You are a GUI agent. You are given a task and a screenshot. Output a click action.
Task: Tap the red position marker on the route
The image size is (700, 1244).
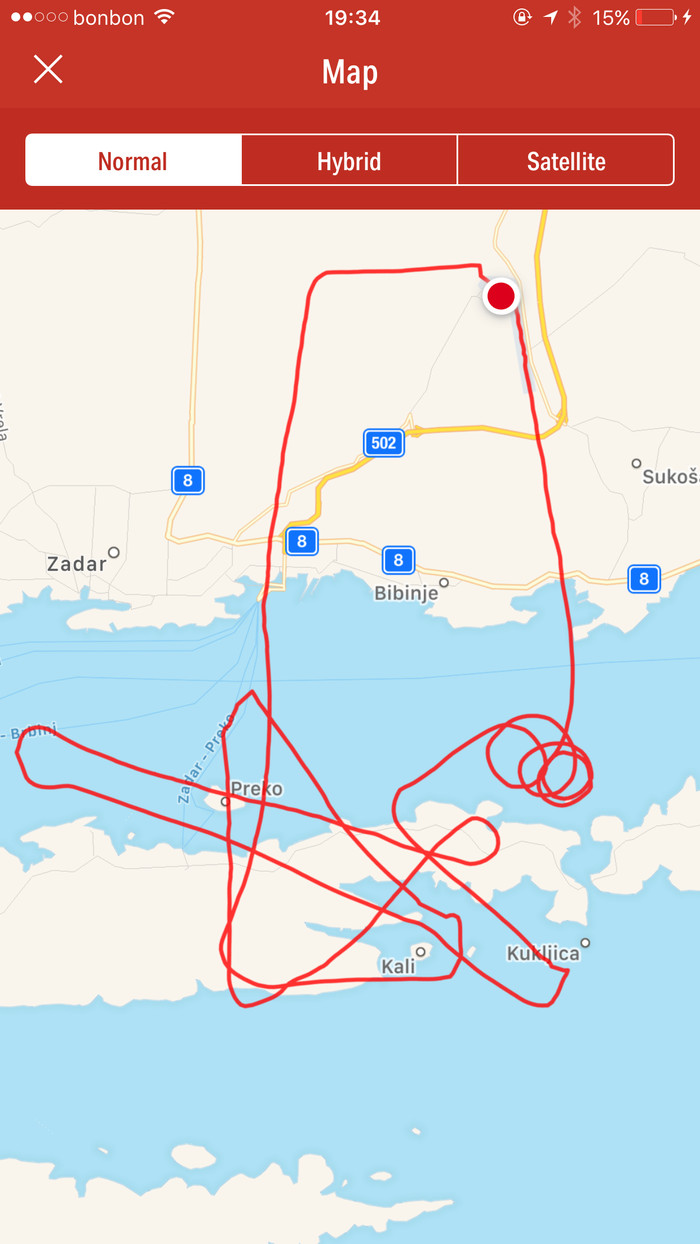[500, 296]
